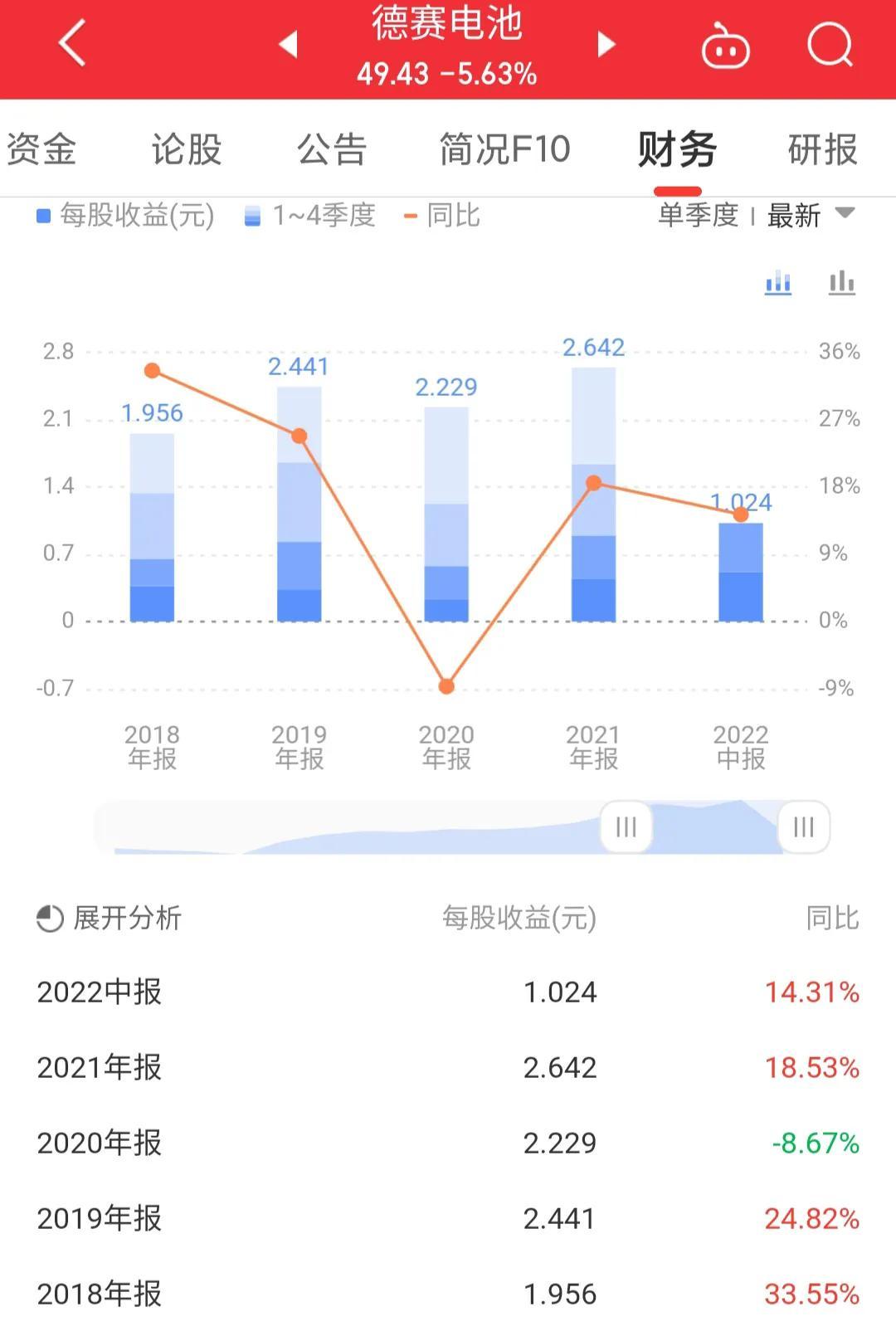Open the 最新 dropdown
The height and width of the screenshot is (1331, 896).
pos(810,216)
